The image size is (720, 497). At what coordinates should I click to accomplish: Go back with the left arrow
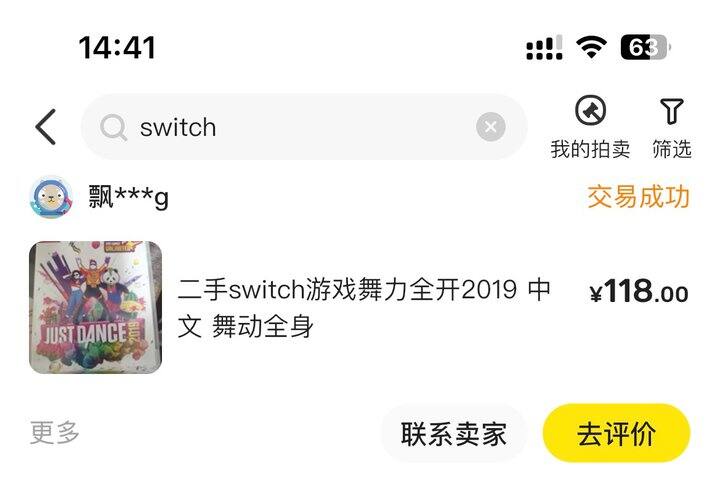click(x=45, y=128)
